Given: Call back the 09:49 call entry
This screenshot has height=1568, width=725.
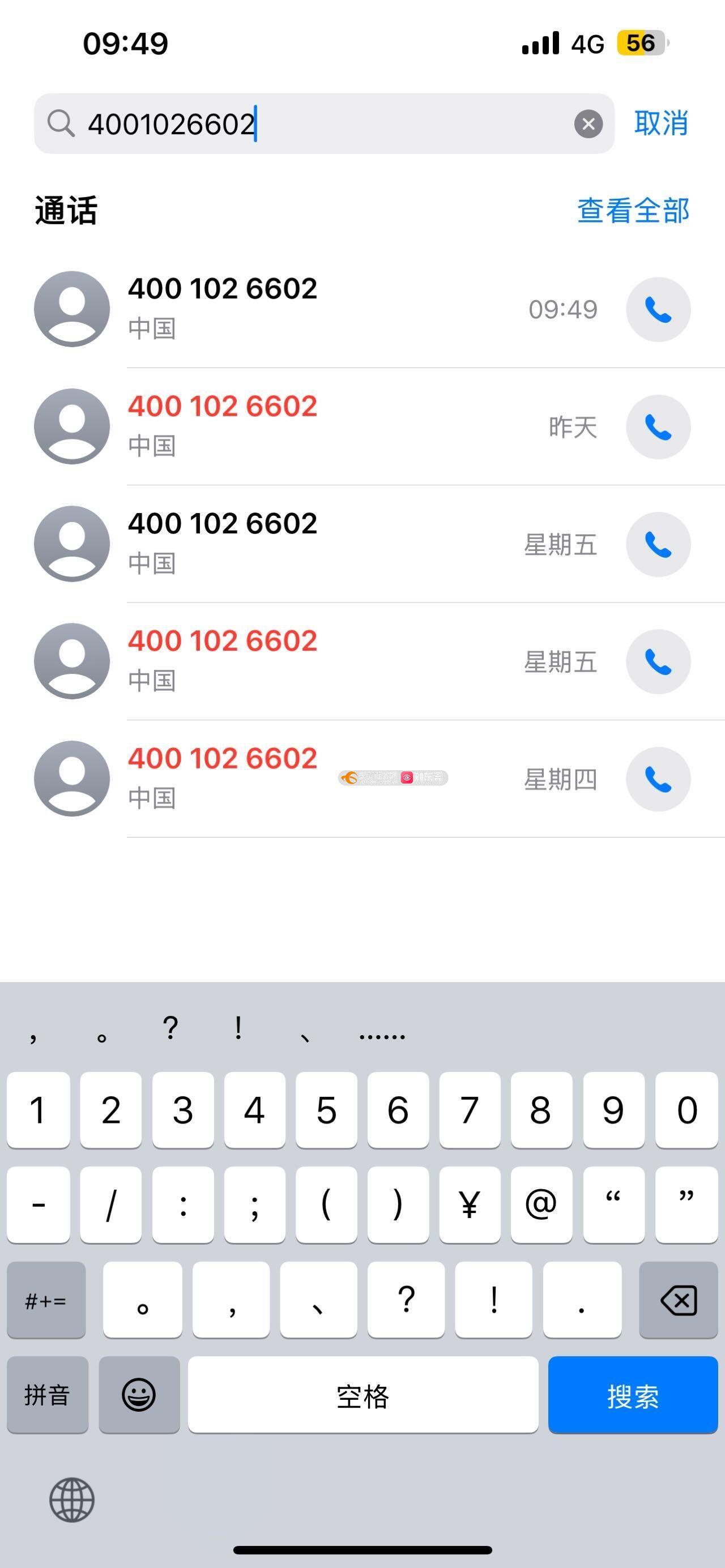Looking at the screenshot, I should (658, 309).
